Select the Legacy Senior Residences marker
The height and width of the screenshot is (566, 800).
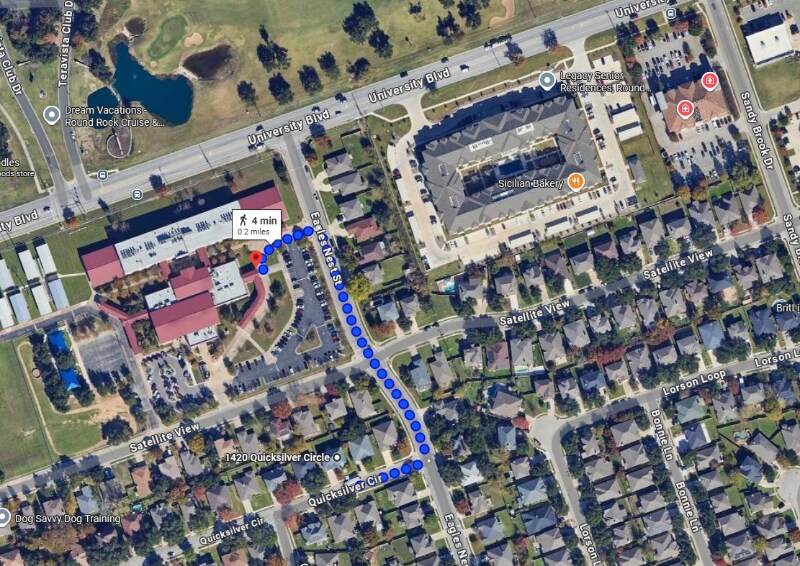547,80
